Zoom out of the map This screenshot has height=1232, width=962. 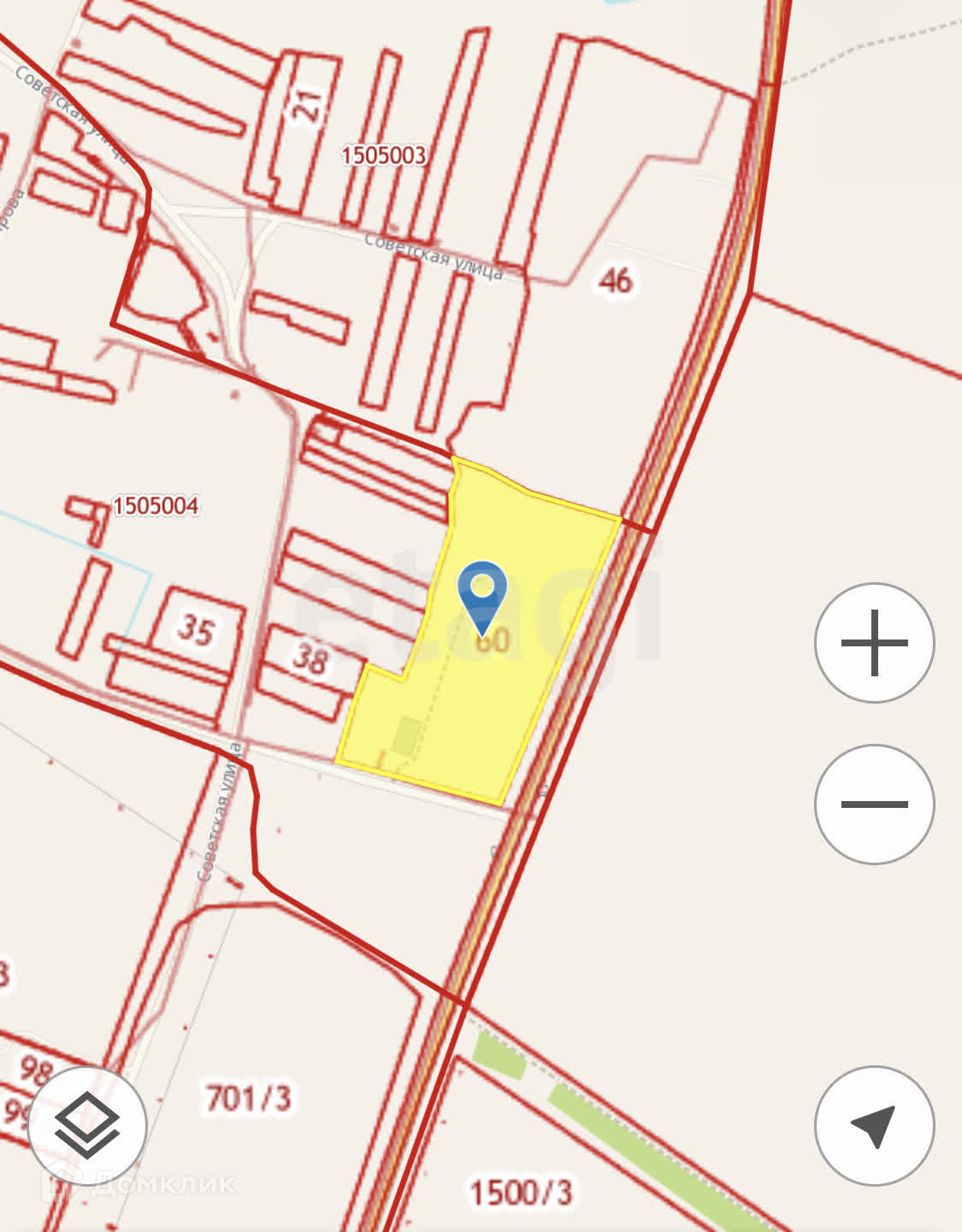click(x=874, y=804)
